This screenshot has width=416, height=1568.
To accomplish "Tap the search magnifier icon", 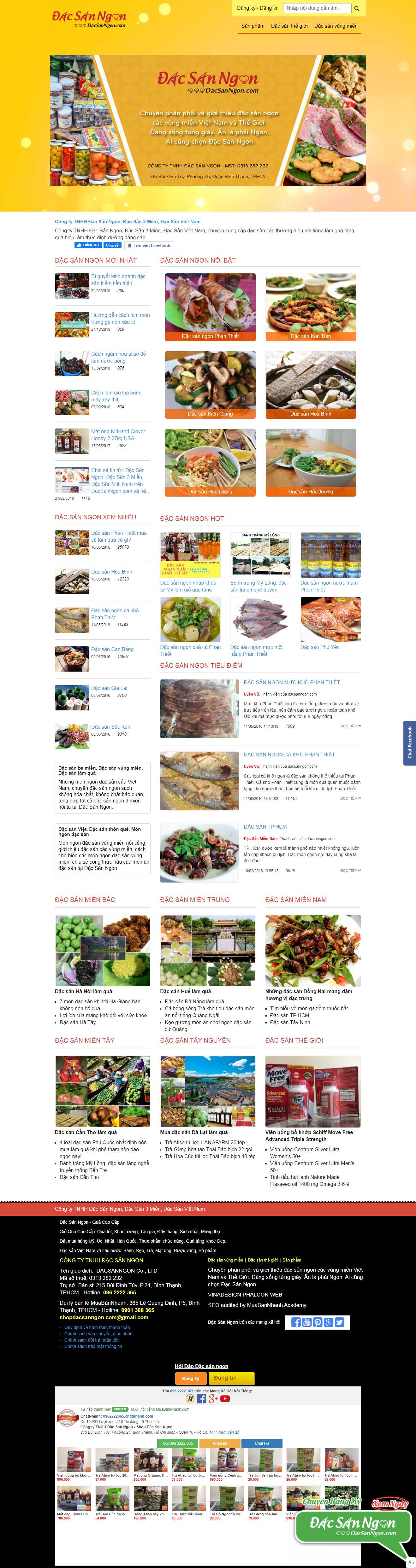I will point(357,9).
